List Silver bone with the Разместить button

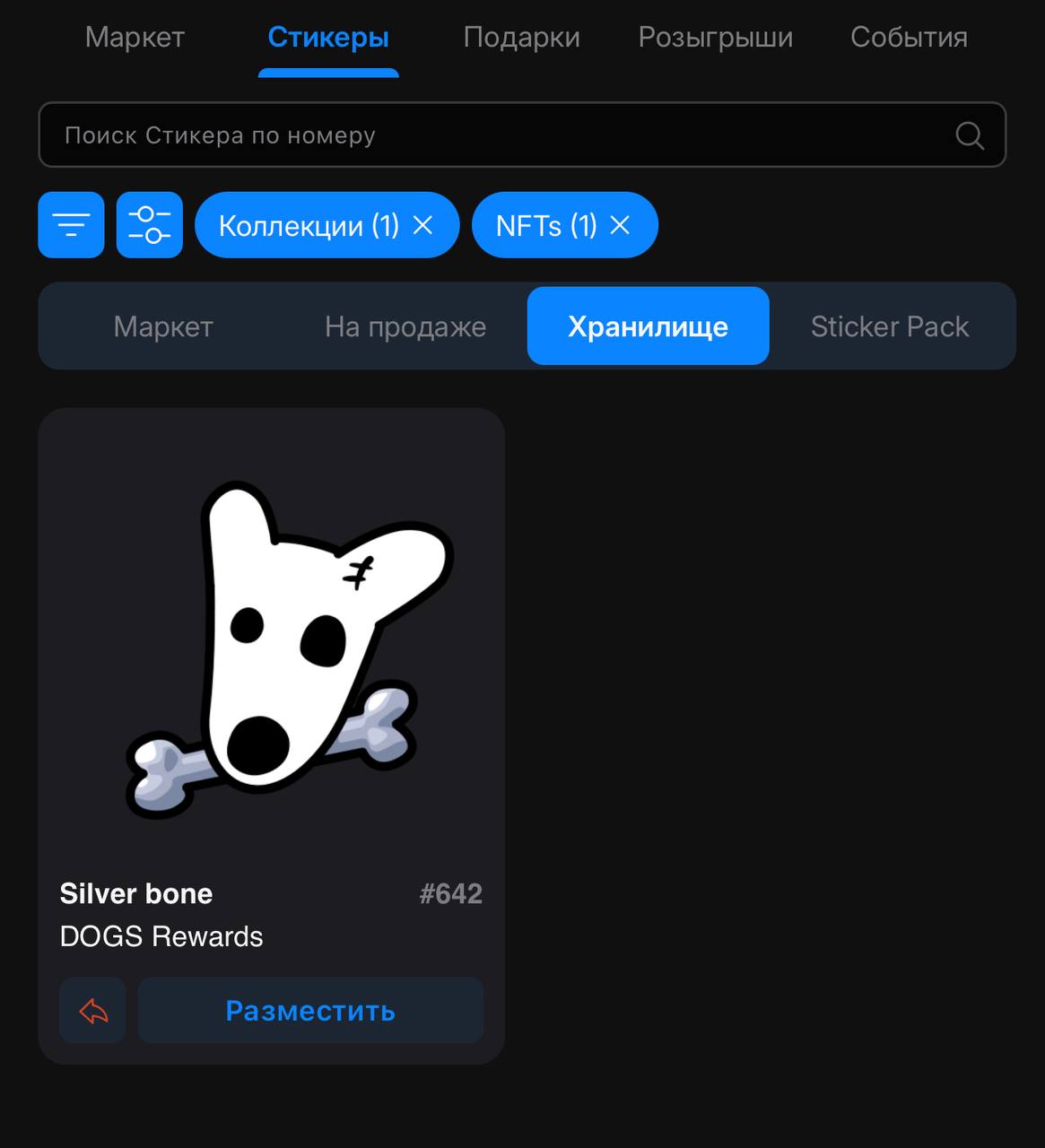[x=310, y=1011]
